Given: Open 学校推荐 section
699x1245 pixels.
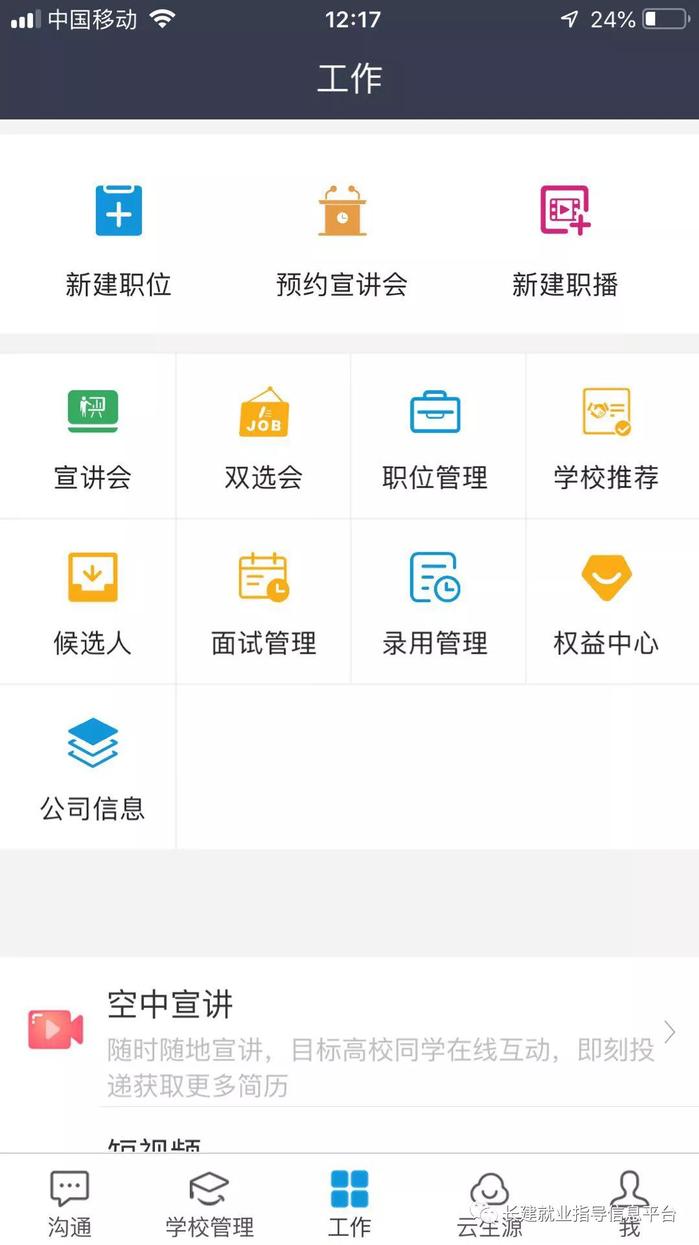Looking at the screenshot, I should coord(606,437).
